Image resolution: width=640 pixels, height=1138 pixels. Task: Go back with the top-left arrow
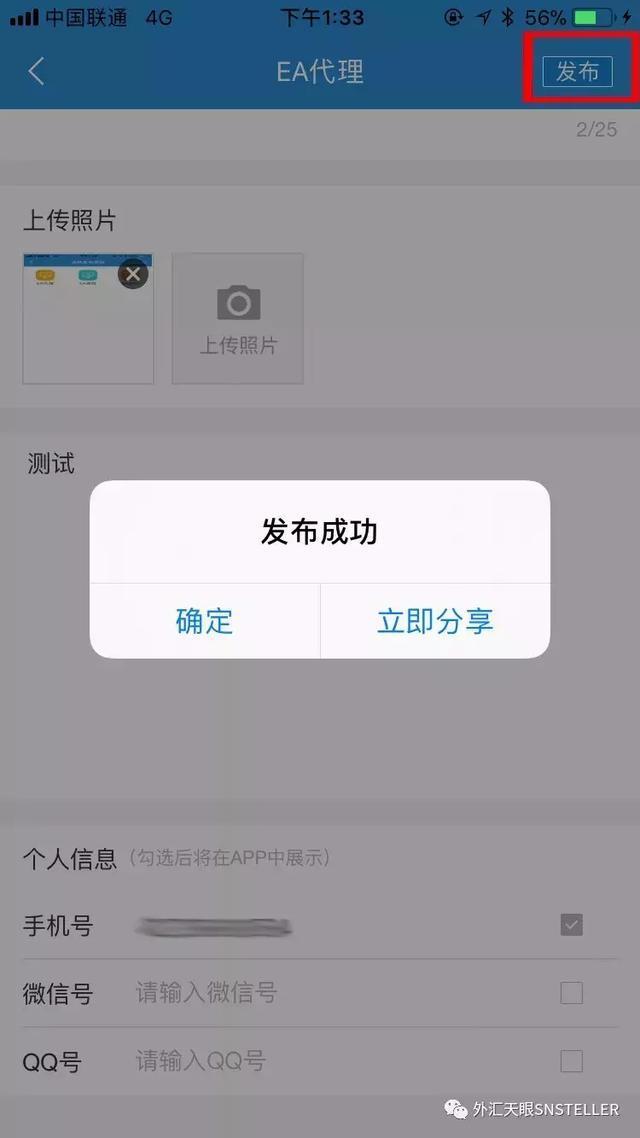[37, 71]
